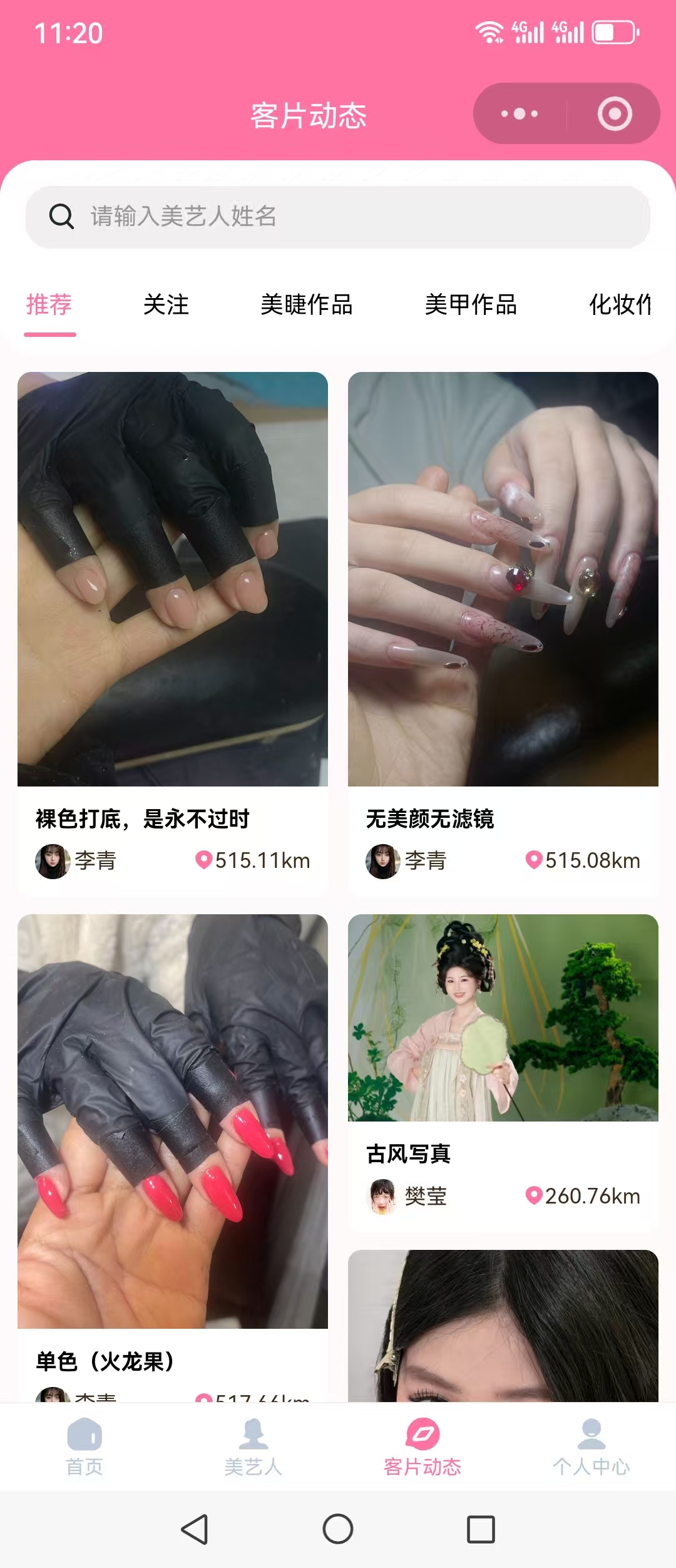Open the 古风写真 post by 樊莹
676x1568 pixels.
(503, 1018)
